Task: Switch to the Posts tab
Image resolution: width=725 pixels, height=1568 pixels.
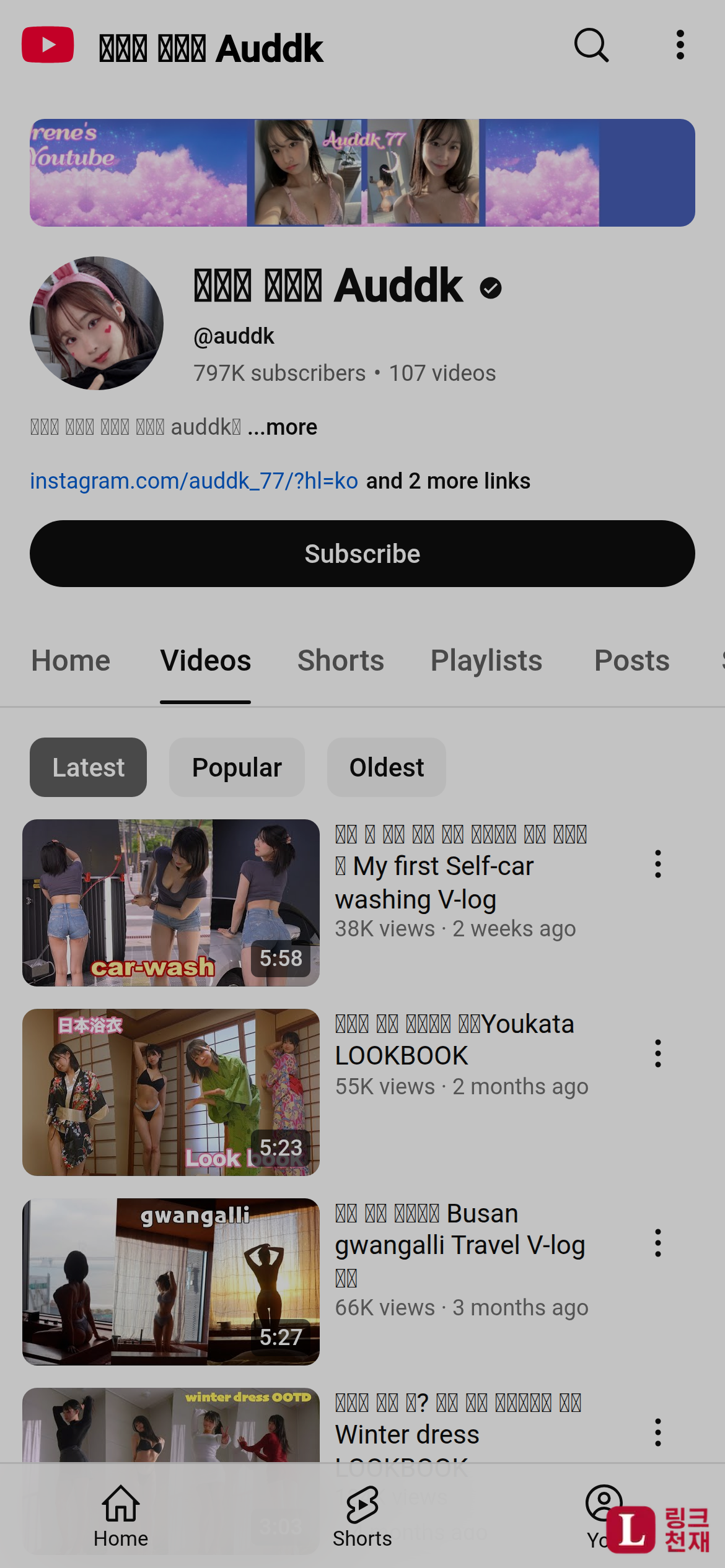Action: click(631, 661)
